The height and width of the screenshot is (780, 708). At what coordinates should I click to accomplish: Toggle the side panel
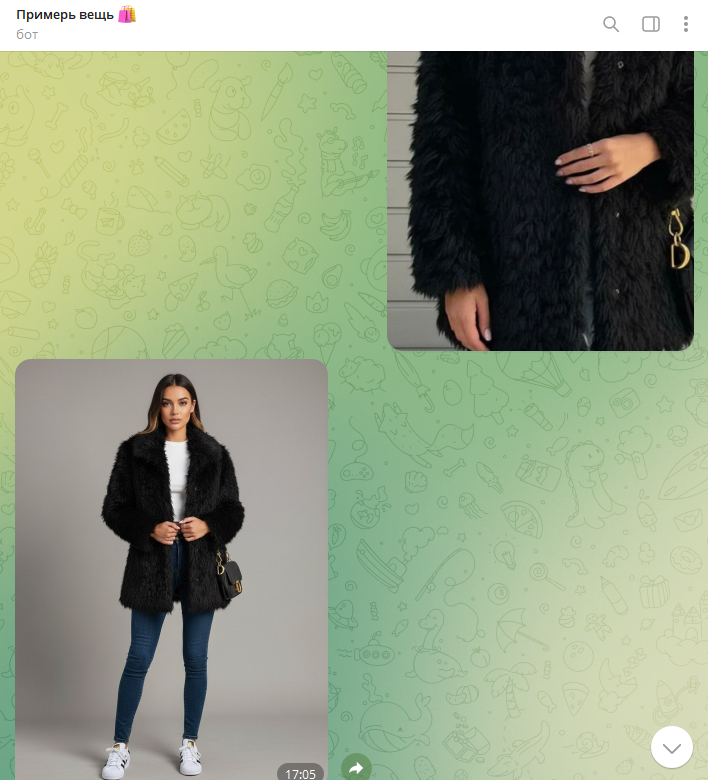[650, 24]
